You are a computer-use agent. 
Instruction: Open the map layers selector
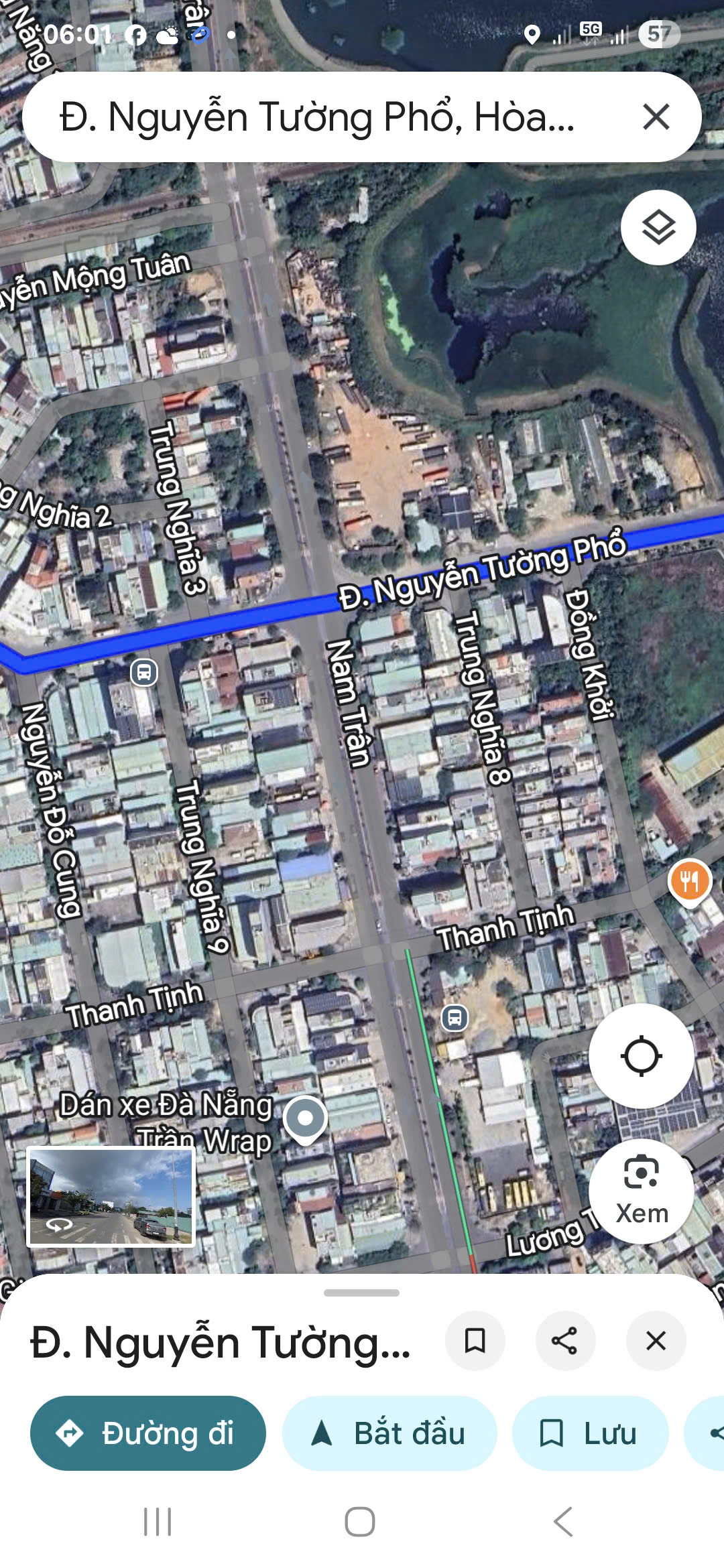(x=658, y=228)
